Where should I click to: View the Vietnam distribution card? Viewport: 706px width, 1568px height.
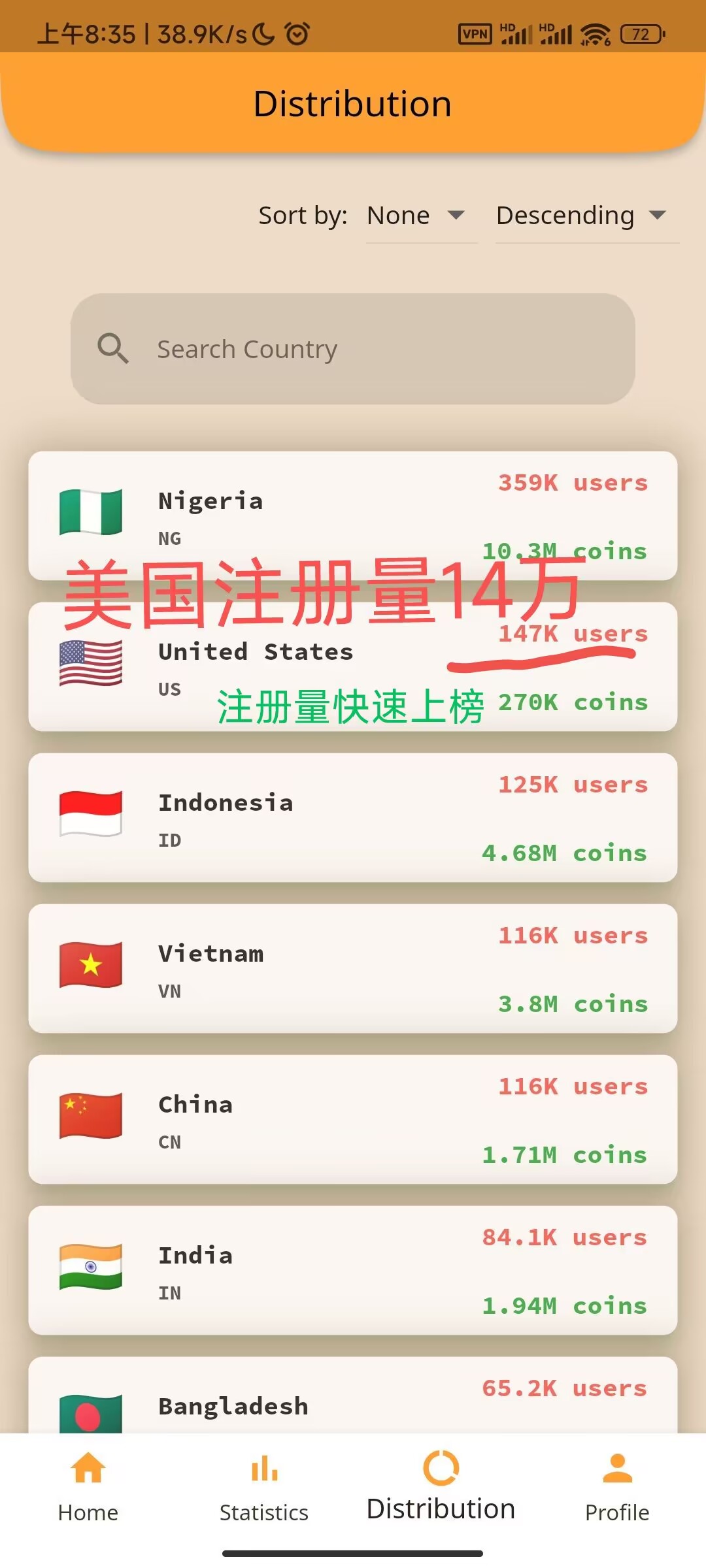tap(353, 968)
